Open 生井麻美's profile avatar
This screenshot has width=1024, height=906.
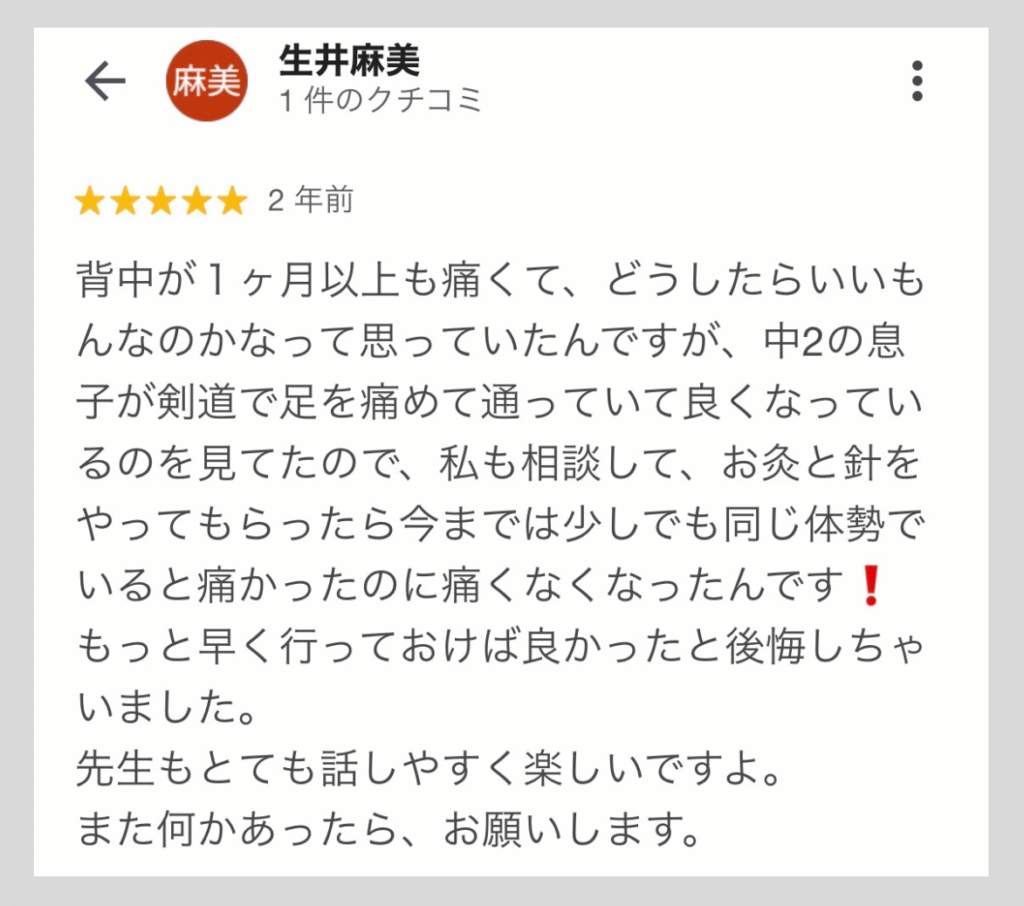coord(205,81)
